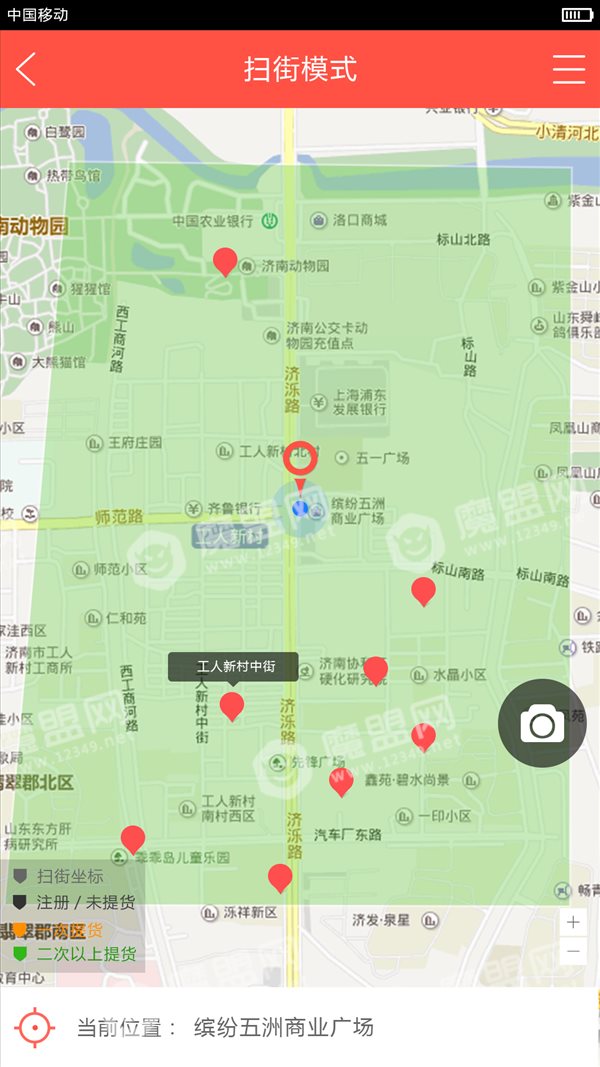Tap the red pin under 工人新村中街 label
The image size is (600, 1067).
coord(232,706)
